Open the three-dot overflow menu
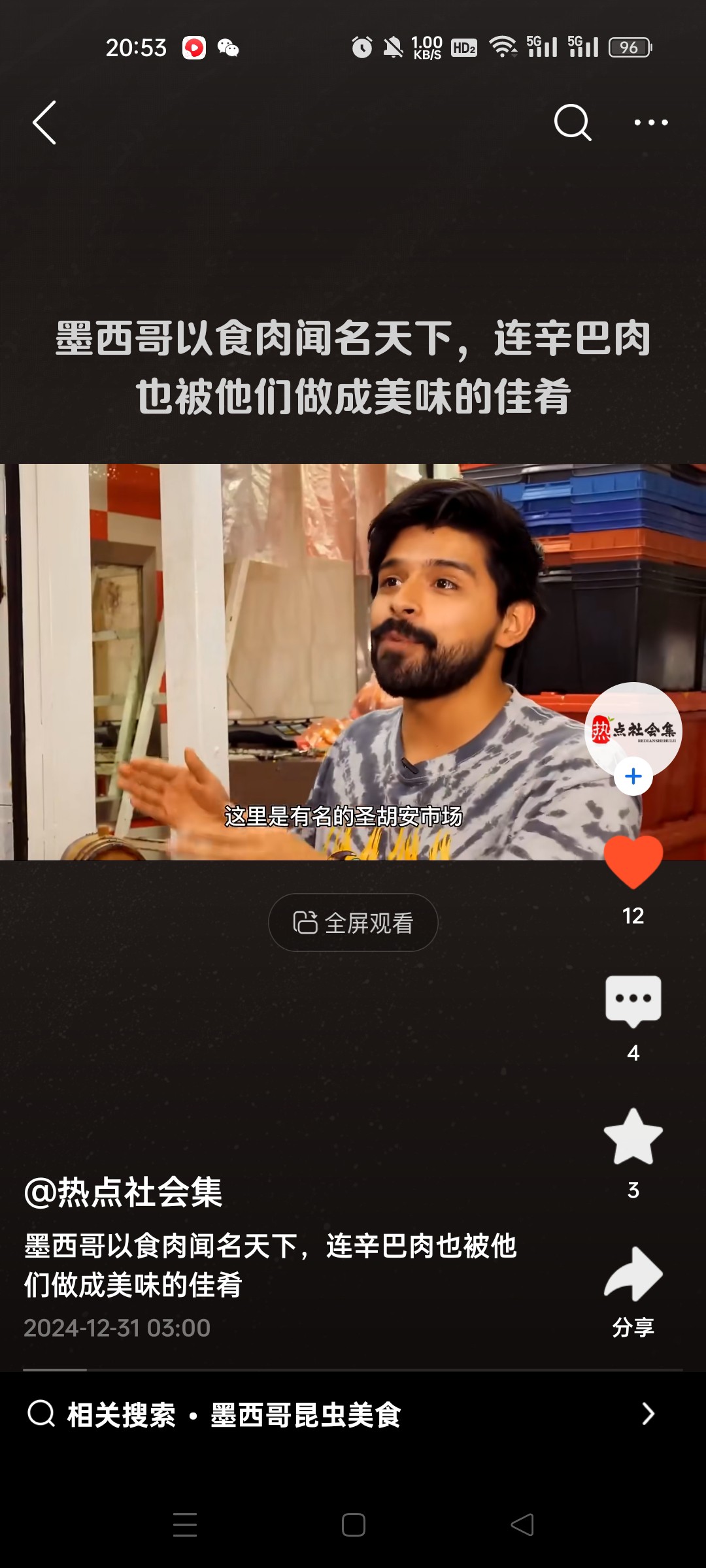706x1568 pixels. coord(650,122)
